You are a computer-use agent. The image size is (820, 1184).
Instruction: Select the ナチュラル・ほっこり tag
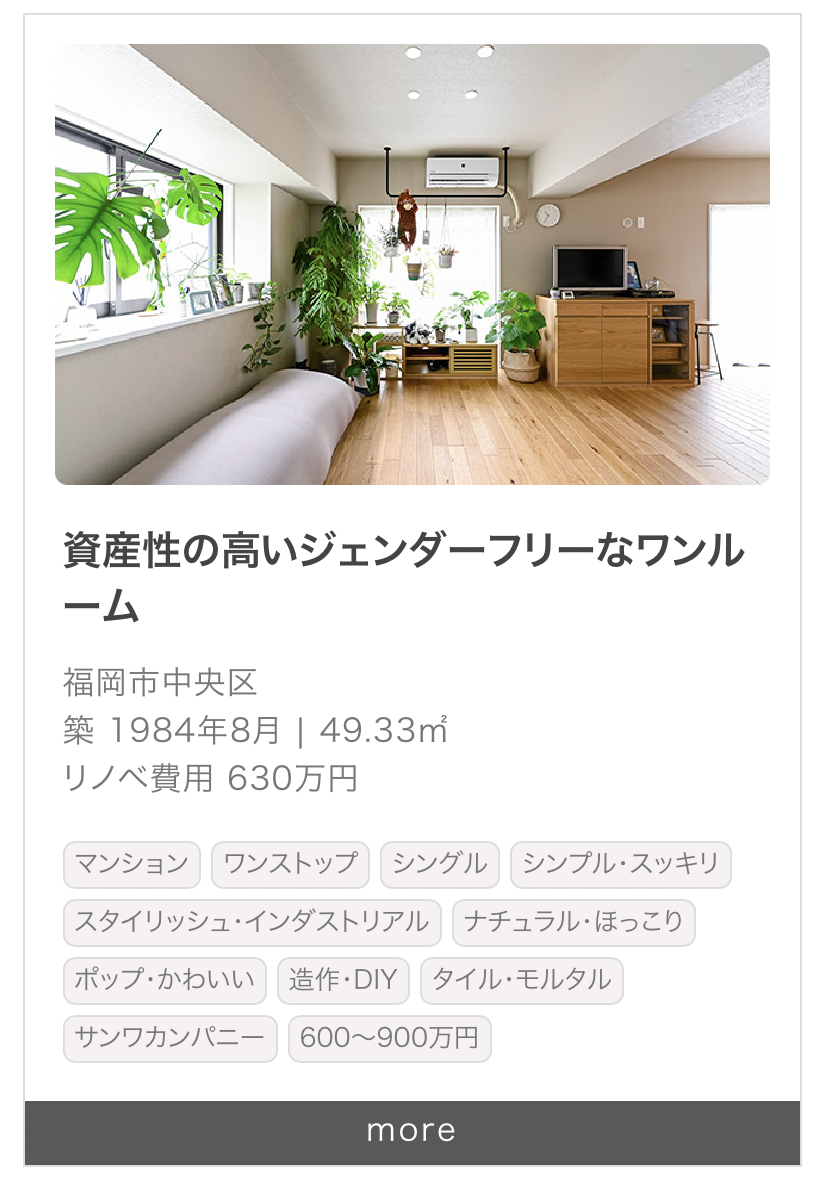(573, 922)
